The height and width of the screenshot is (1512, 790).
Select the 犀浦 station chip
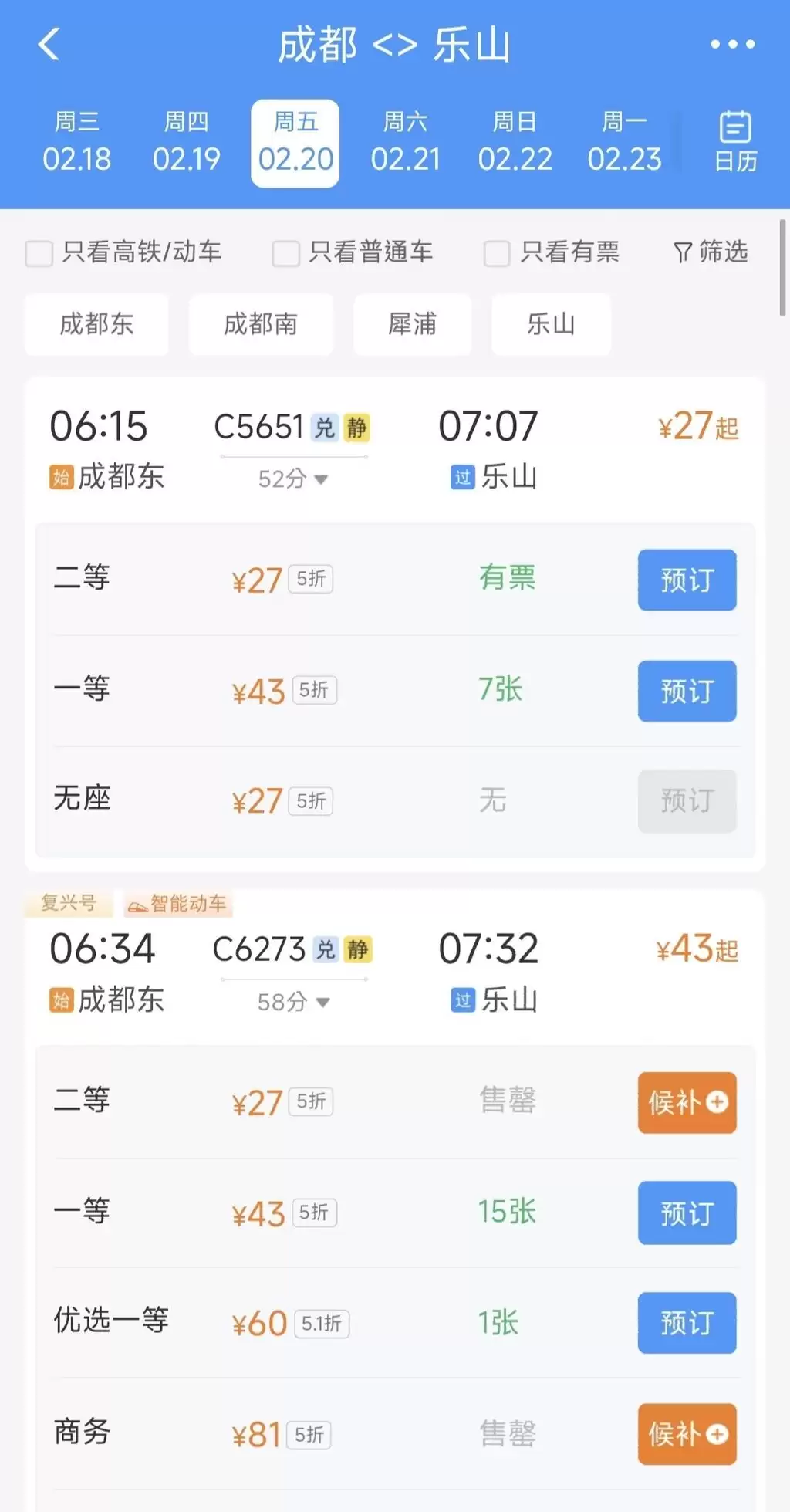(412, 324)
